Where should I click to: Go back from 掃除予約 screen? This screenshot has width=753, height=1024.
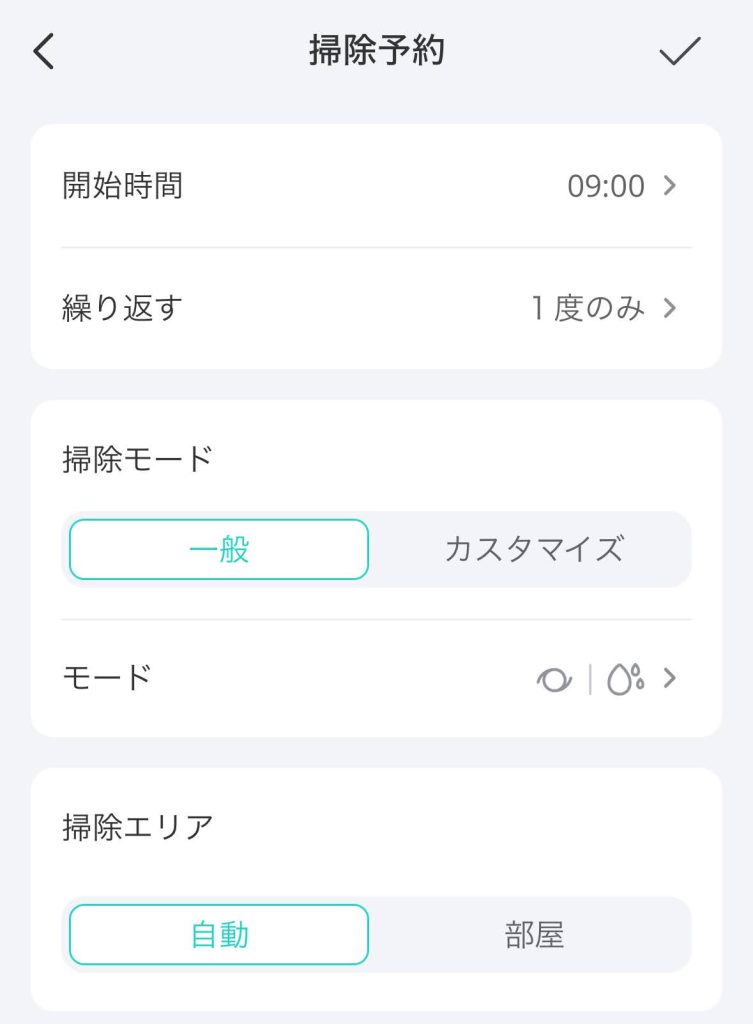click(43, 52)
